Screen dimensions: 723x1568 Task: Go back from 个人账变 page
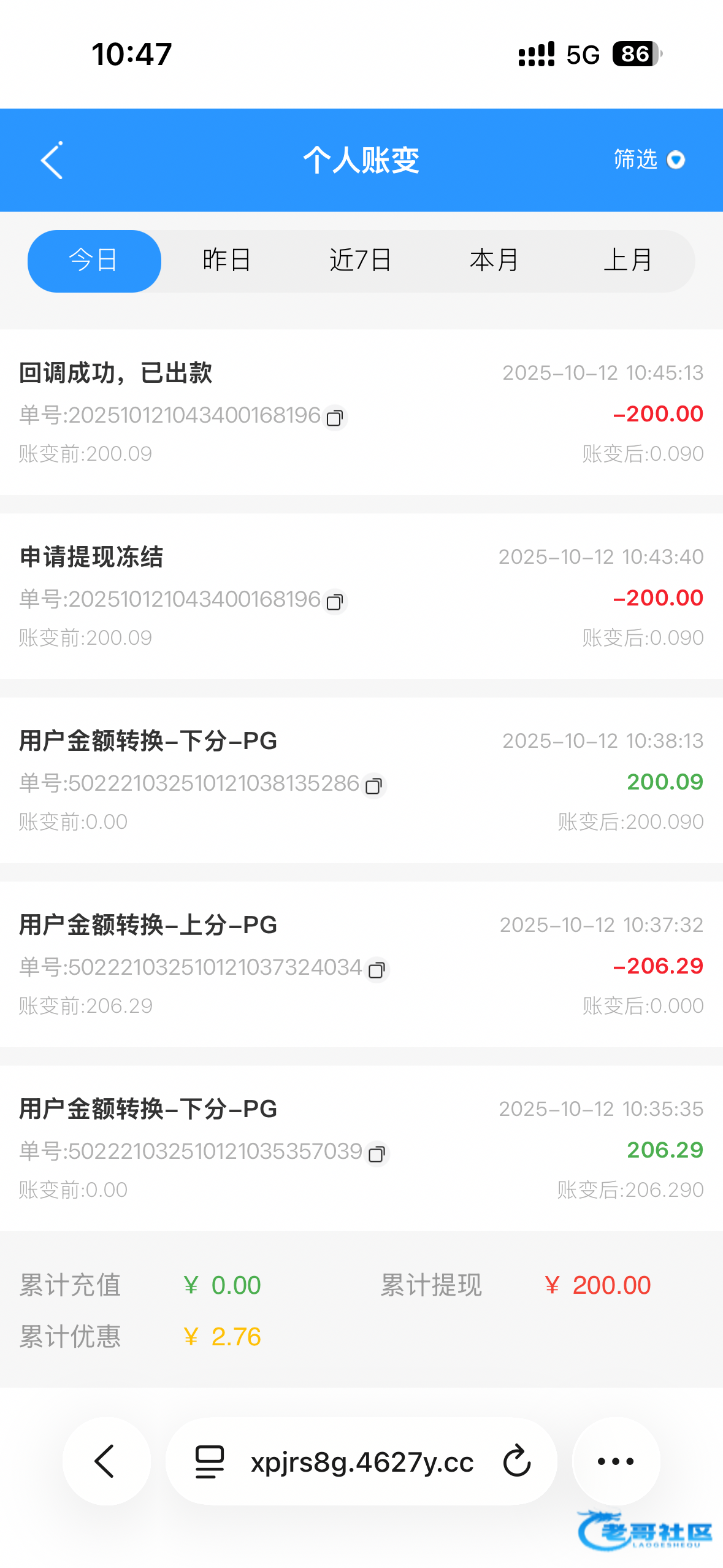[52, 160]
